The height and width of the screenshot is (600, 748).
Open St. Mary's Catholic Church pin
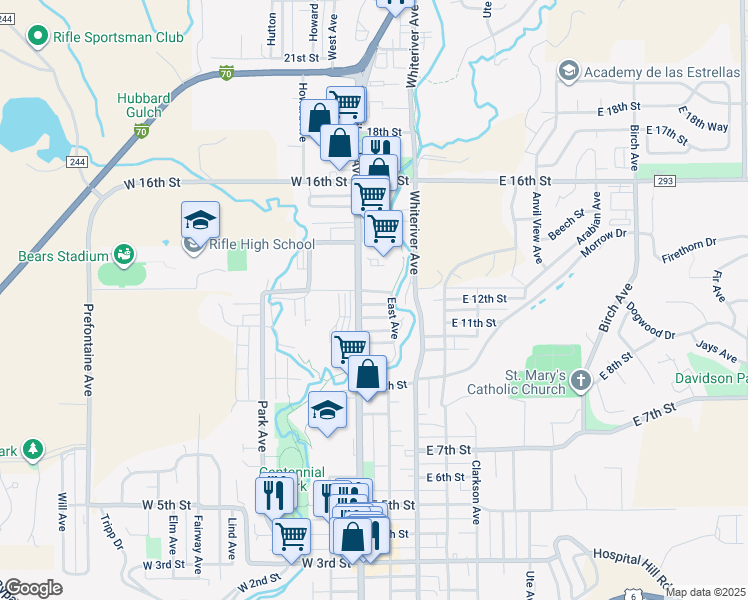[581, 381]
